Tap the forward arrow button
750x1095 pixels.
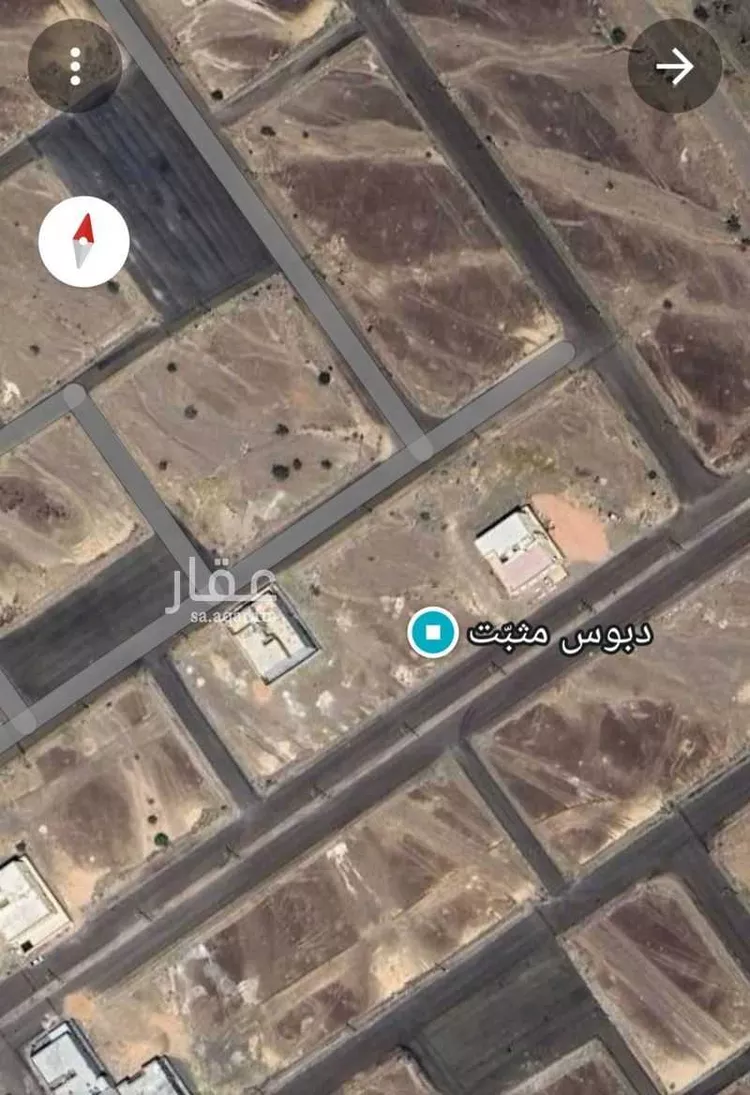(x=675, y=66)
